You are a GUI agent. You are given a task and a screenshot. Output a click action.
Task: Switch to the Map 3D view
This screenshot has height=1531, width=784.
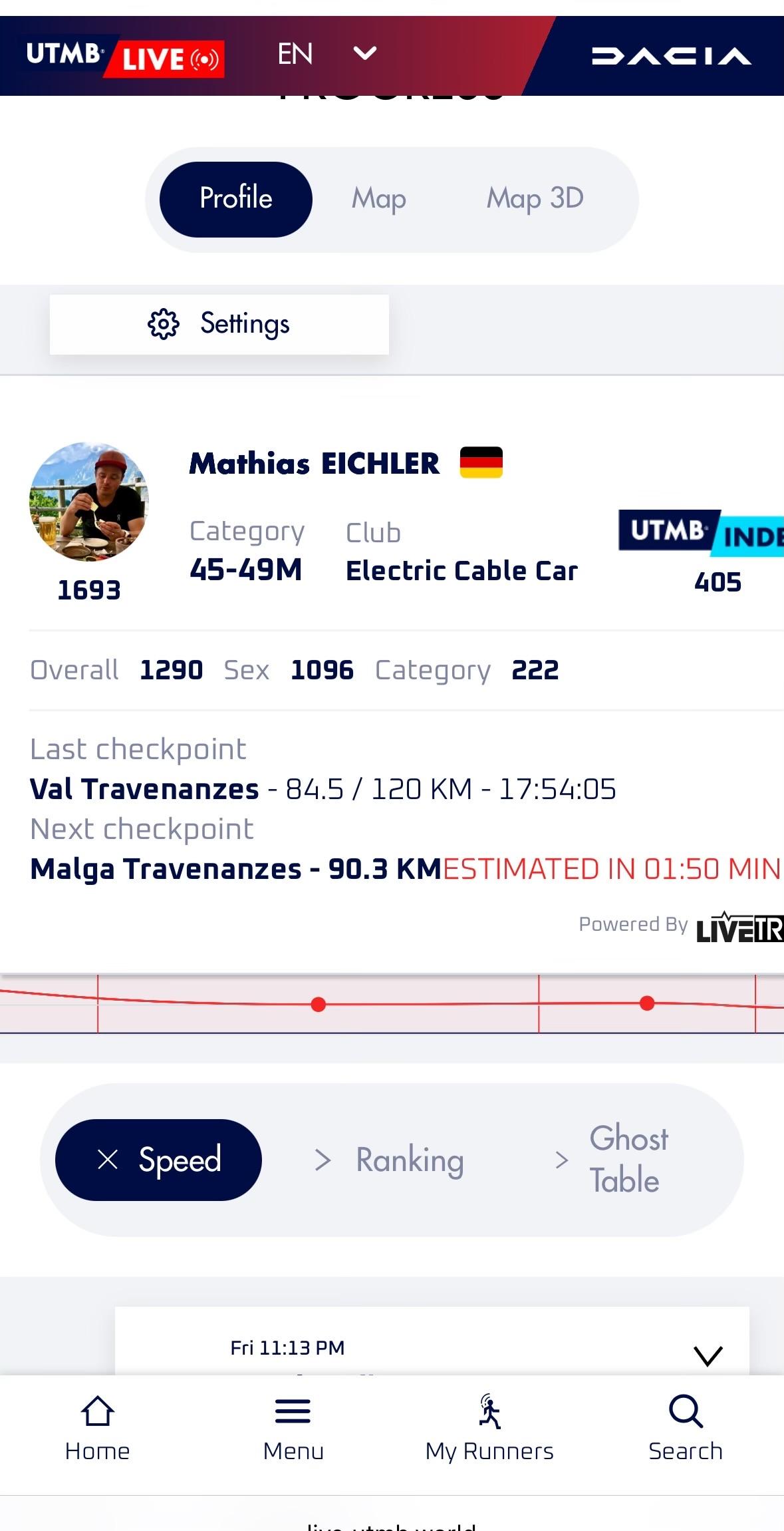pyautogui.click(x=535, y=199)
